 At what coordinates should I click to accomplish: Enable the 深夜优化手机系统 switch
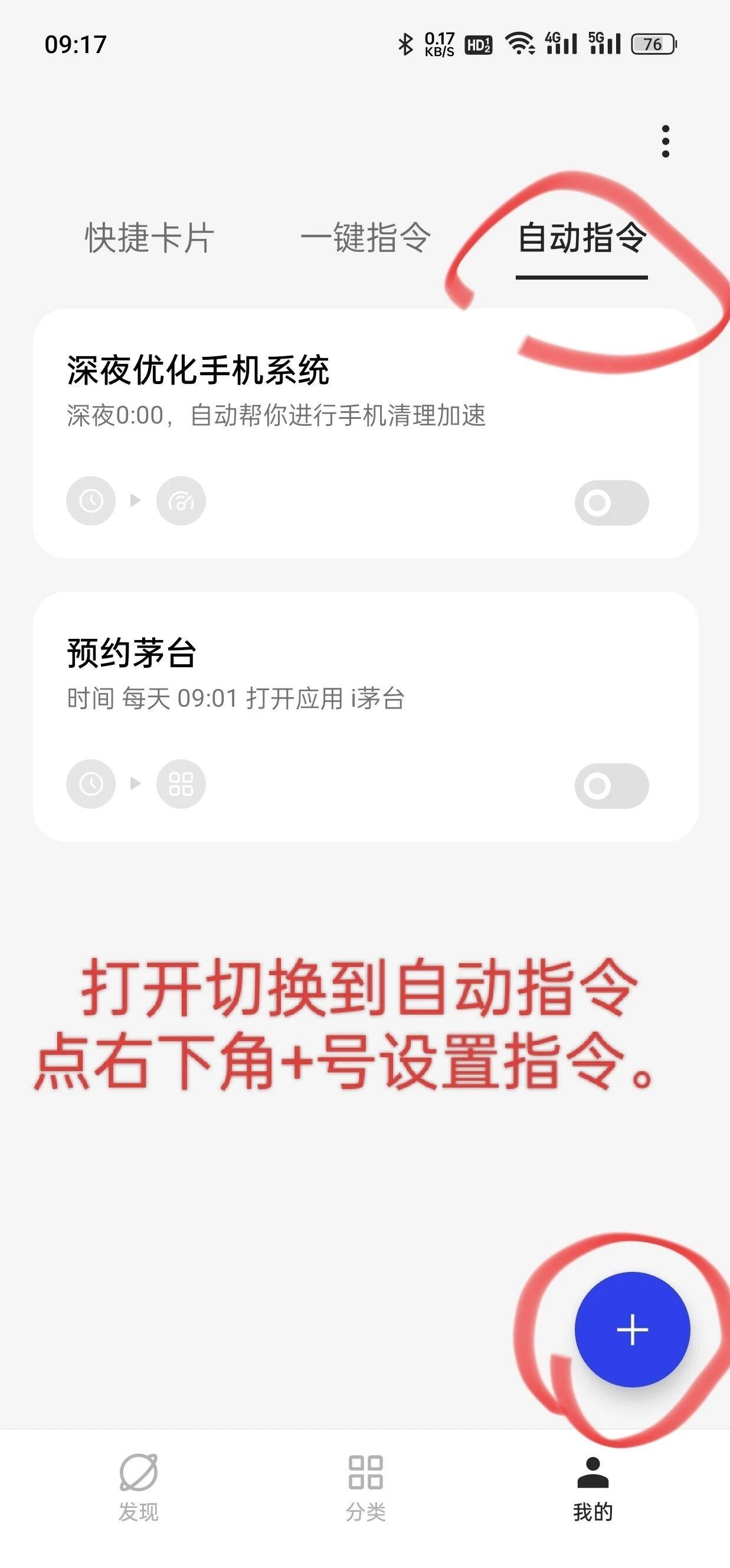point(611,503)
